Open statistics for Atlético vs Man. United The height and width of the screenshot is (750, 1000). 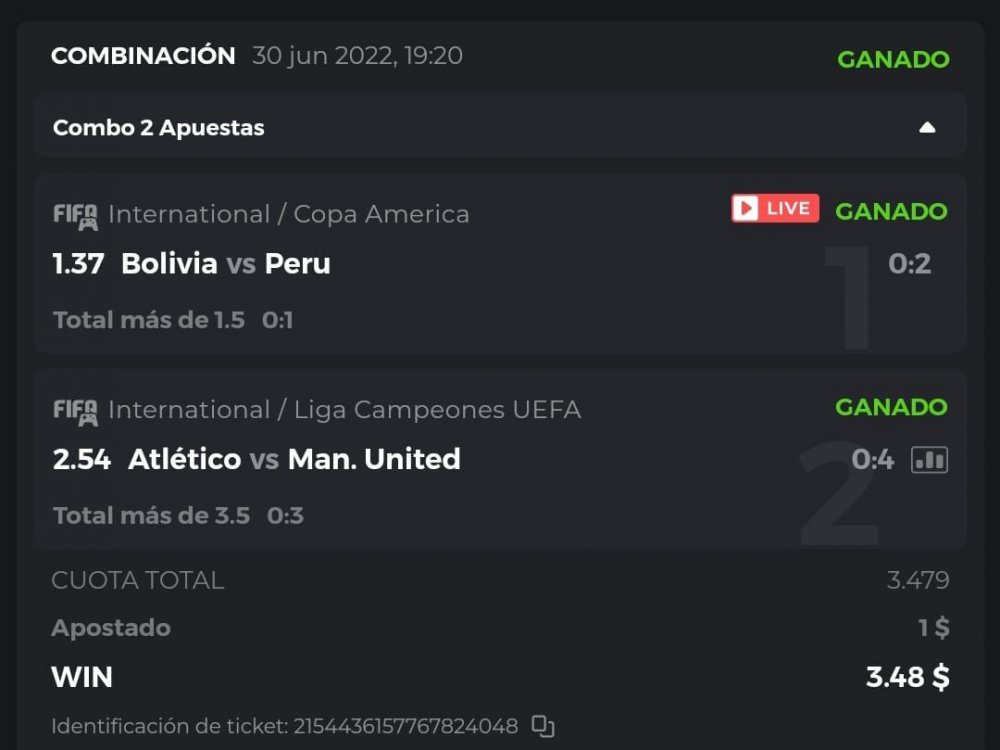pyautogui.click(x=929, y=460)
